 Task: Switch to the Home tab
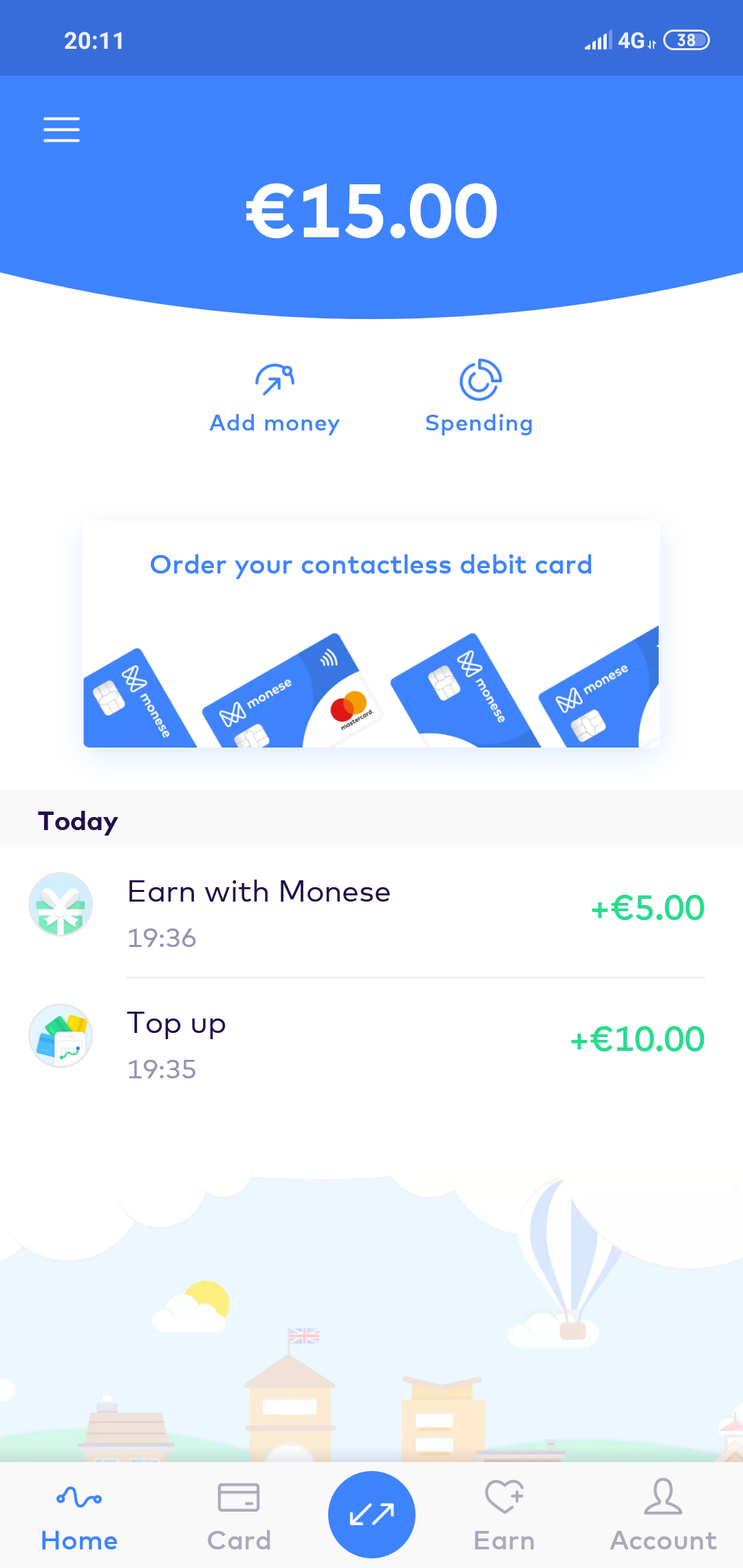coord(79,1515)
